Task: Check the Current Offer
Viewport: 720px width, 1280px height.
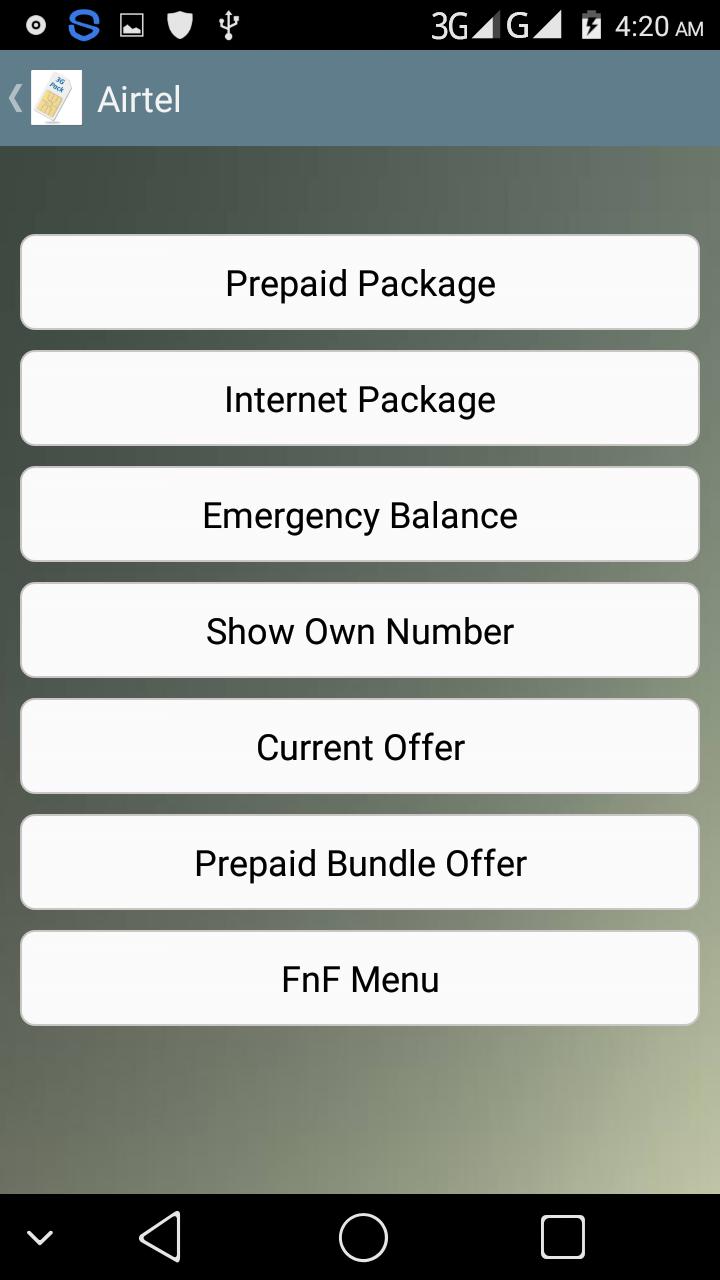Action: pyautogui.click(x=360, y=746)
